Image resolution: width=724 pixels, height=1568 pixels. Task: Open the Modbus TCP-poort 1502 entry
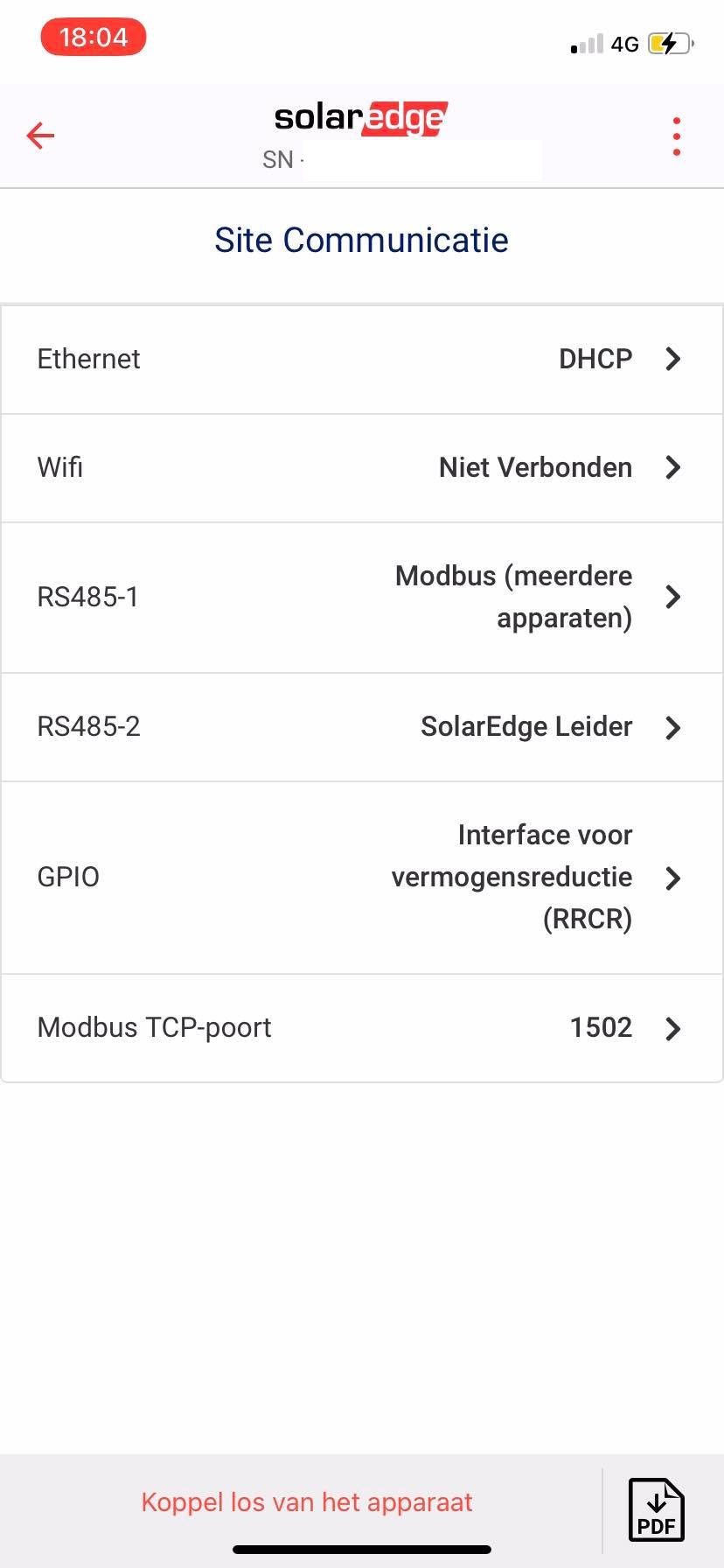[x=362, y=1027]
